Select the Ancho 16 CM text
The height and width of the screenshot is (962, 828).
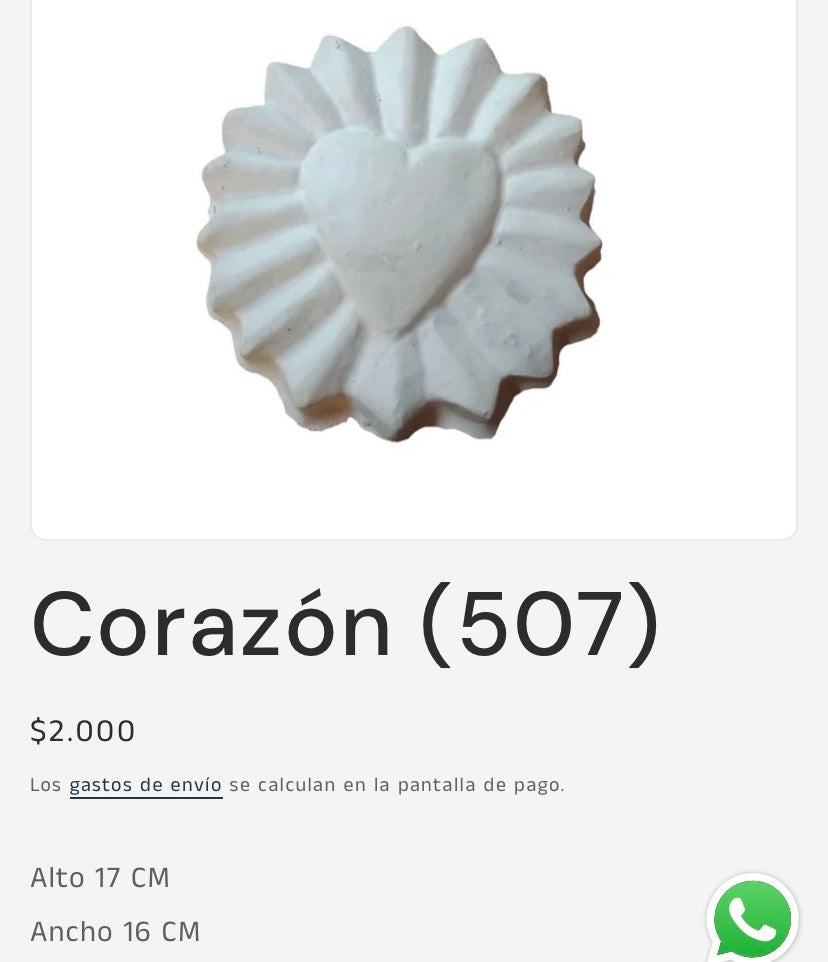(x=115, y=931)
